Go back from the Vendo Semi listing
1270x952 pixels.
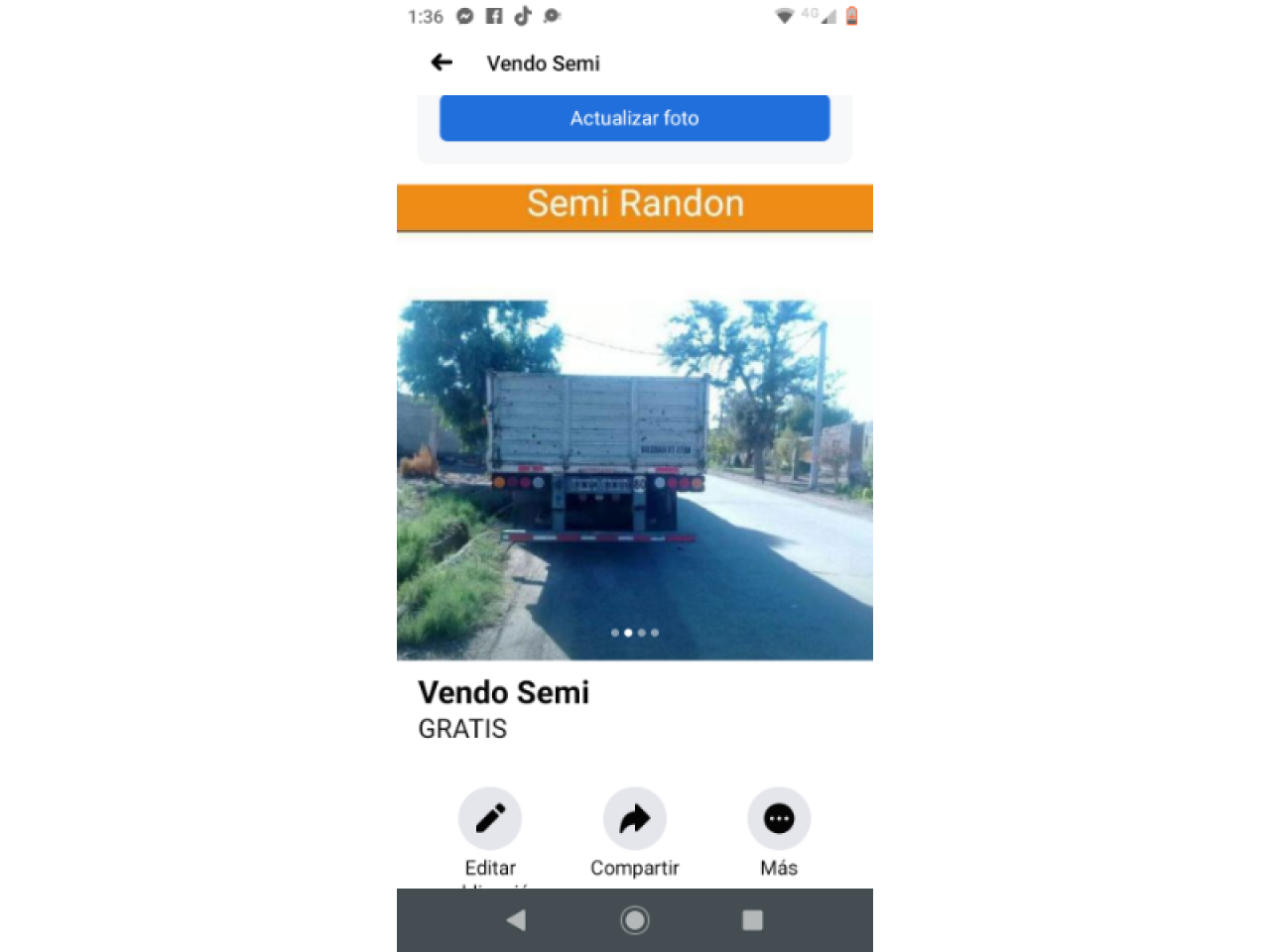coord(442,62)
